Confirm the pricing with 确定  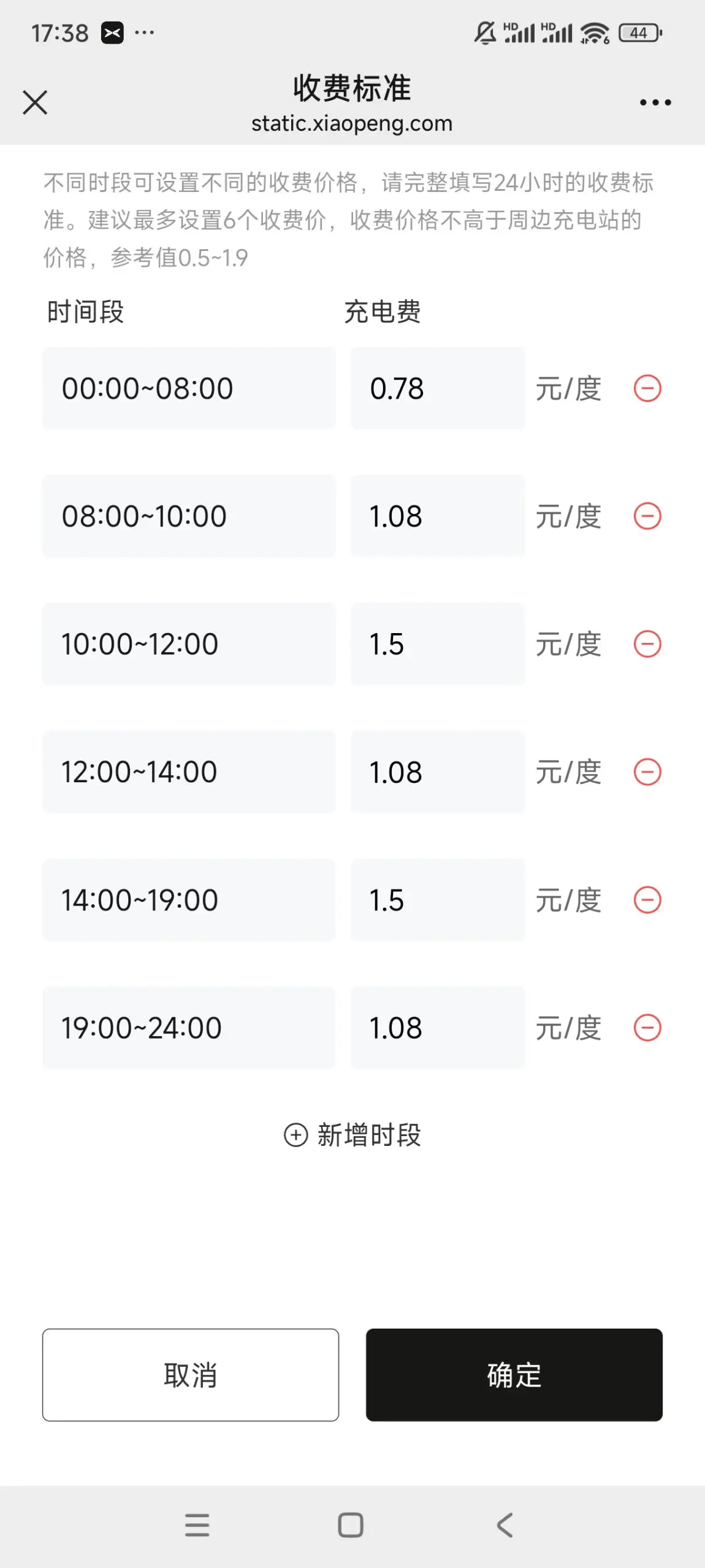point(514,1375)
